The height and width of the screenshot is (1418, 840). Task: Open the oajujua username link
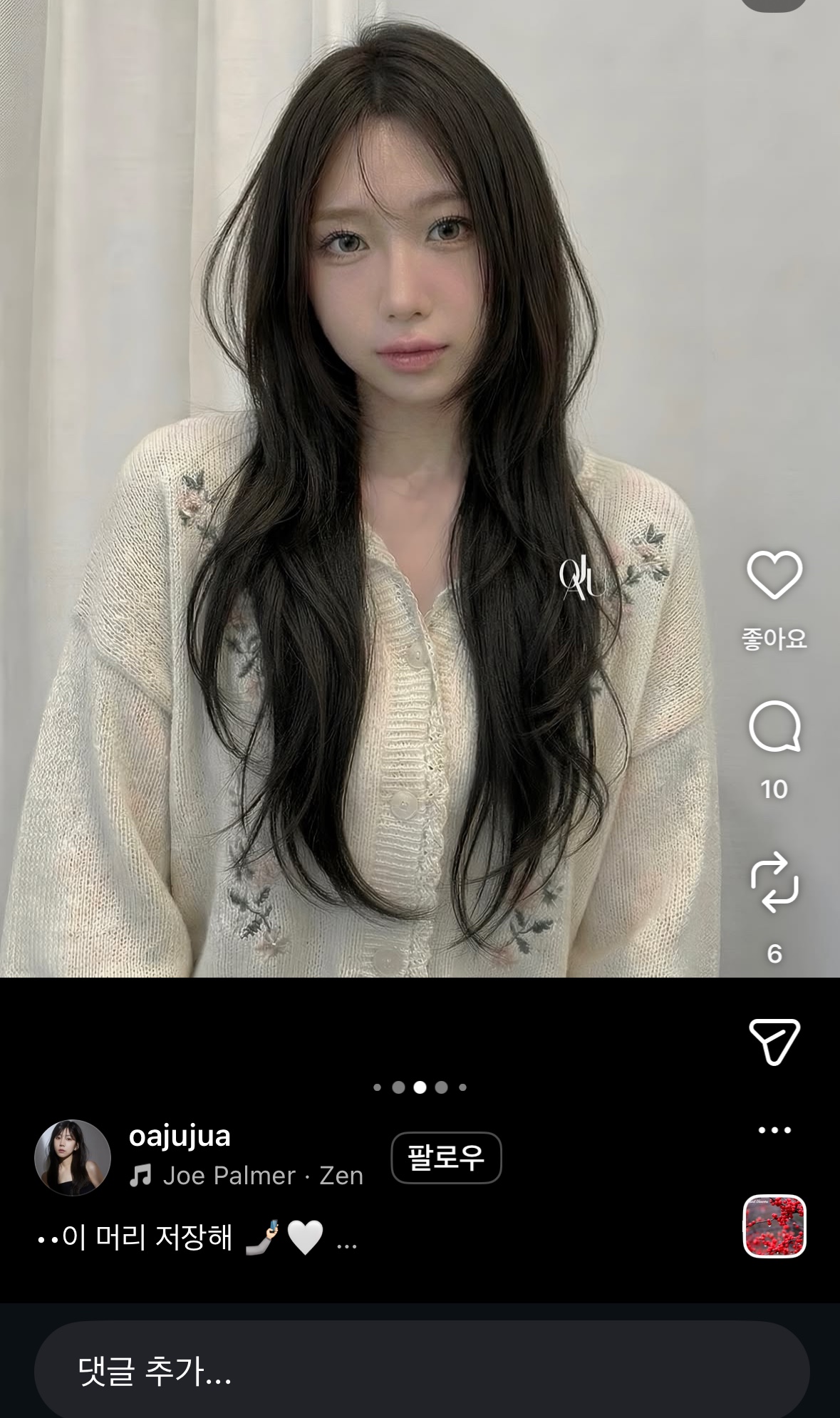[x=180, y=1137]
